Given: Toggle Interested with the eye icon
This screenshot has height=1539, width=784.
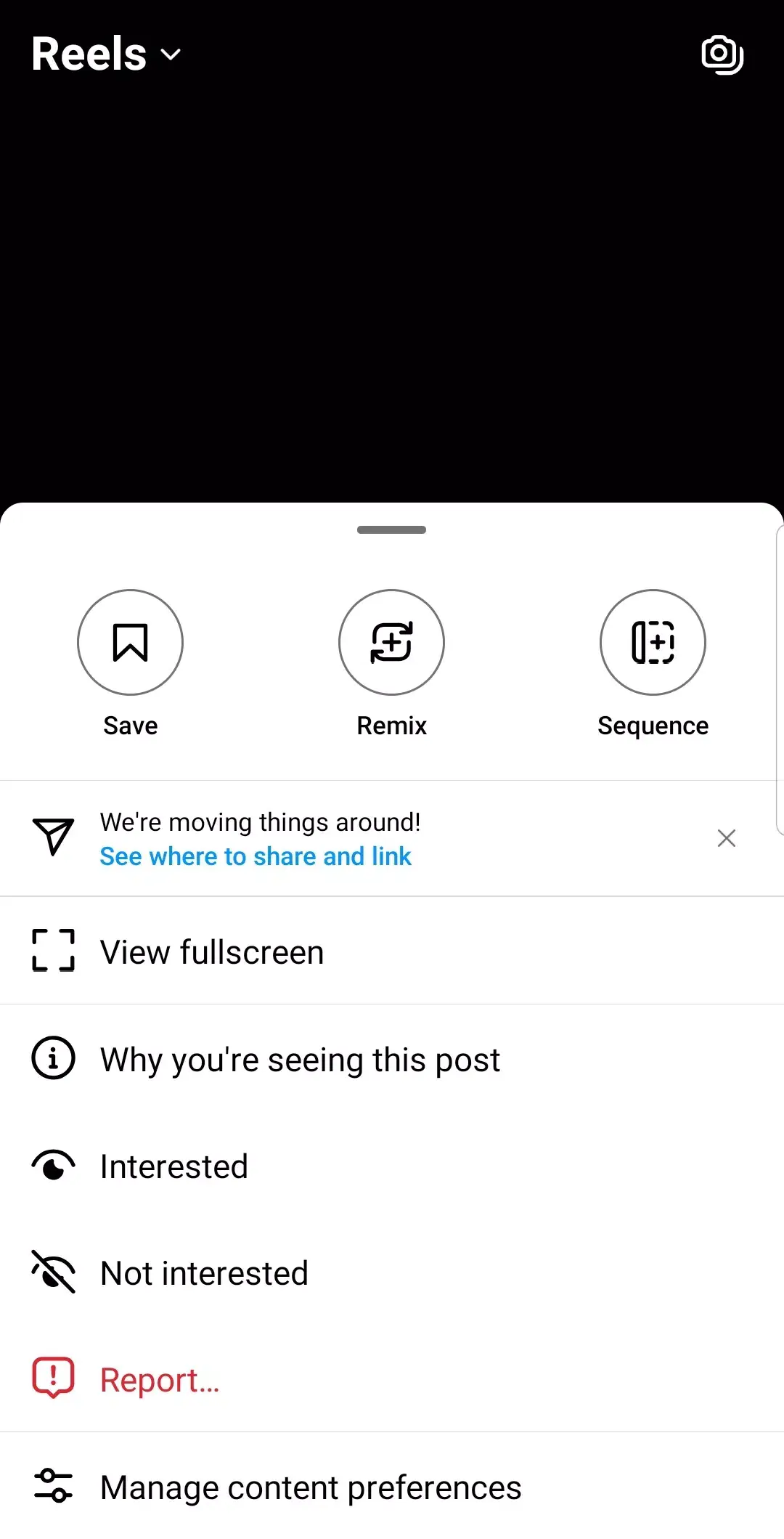Looking at the screenshot, I should [x=53, y=1165].
